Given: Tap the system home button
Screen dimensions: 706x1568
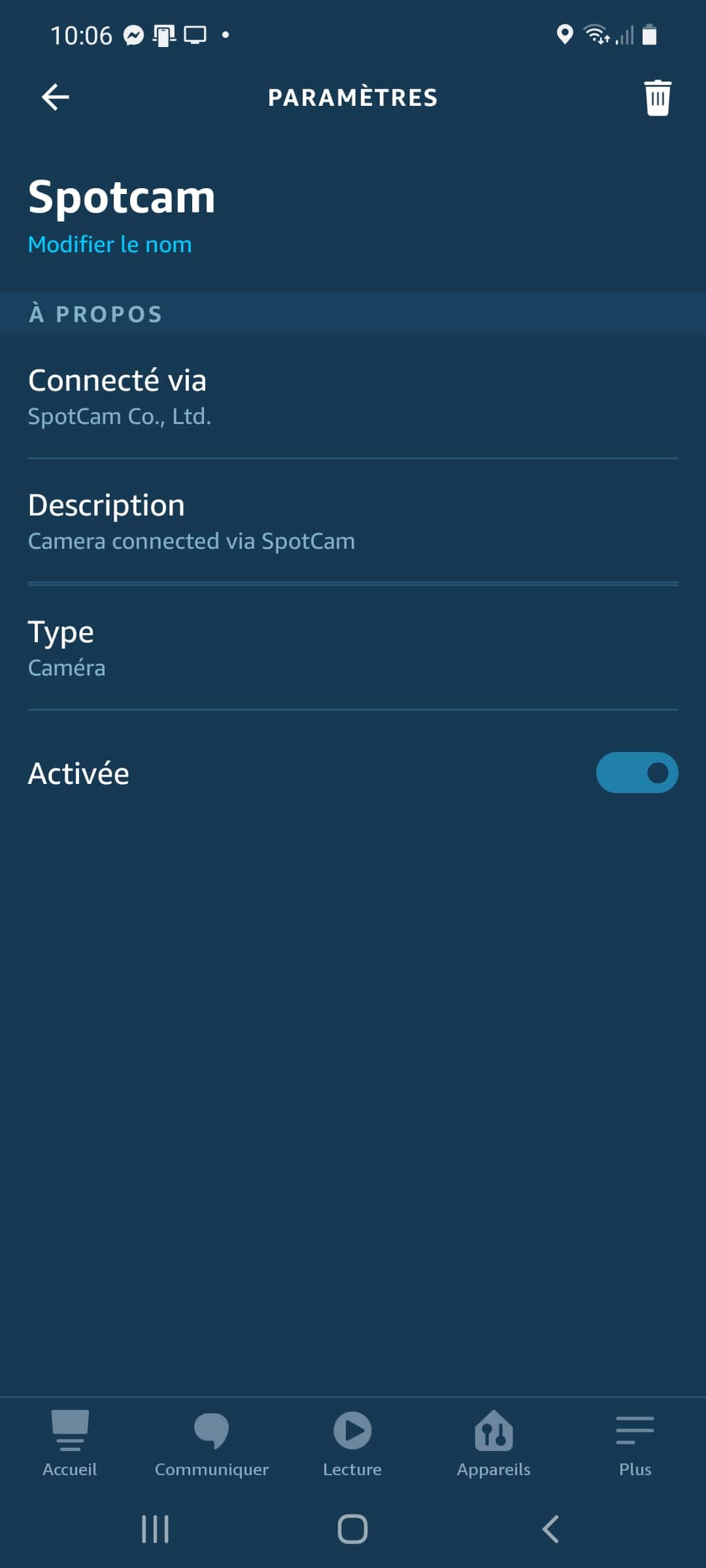Looking at the screenshot, I should tap(352, 1529).
